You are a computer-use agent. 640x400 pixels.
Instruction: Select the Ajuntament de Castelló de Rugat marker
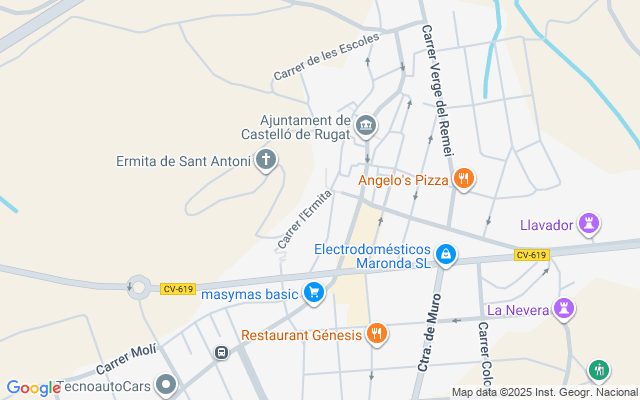coord(366,126)
